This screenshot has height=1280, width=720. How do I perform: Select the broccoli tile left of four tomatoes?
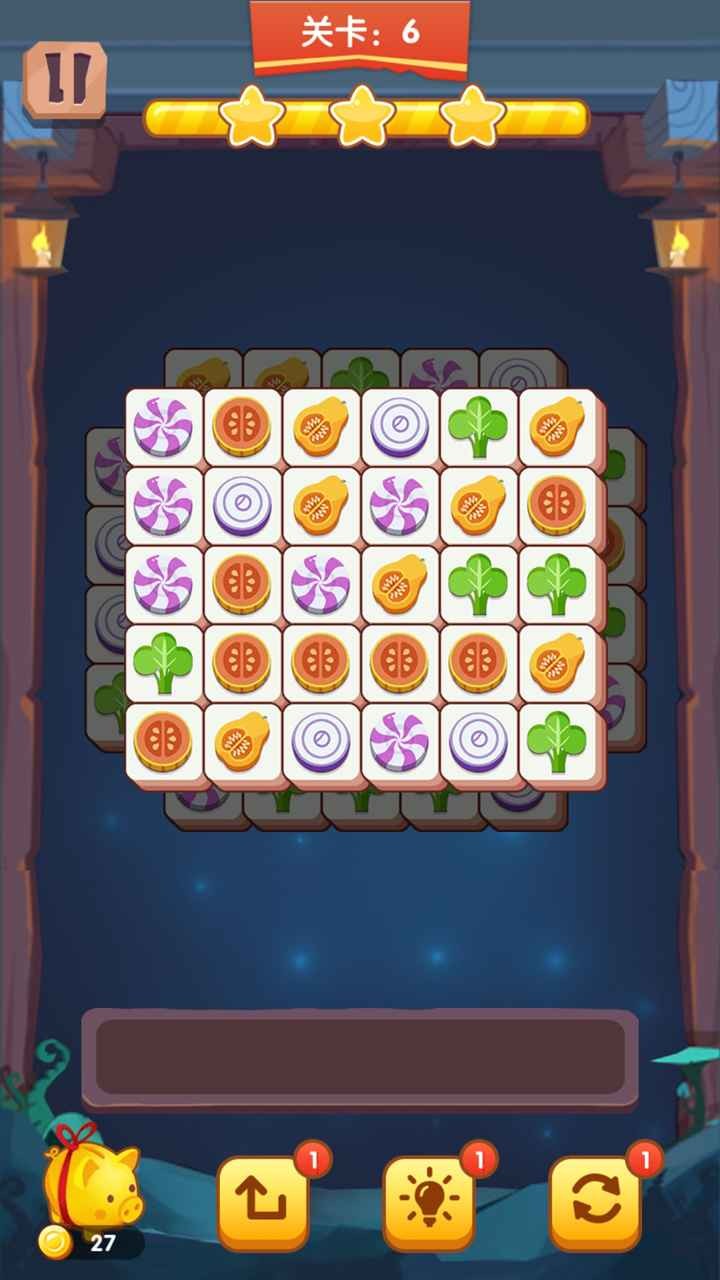point(163,662)
